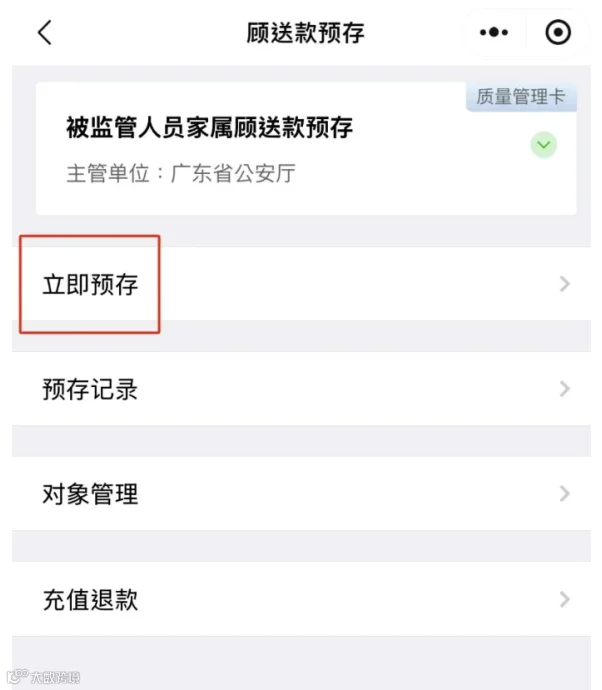Viewport: 602px width, 690px height.
Task: Go back using the top-left arrow
Action: coord(45,33)
